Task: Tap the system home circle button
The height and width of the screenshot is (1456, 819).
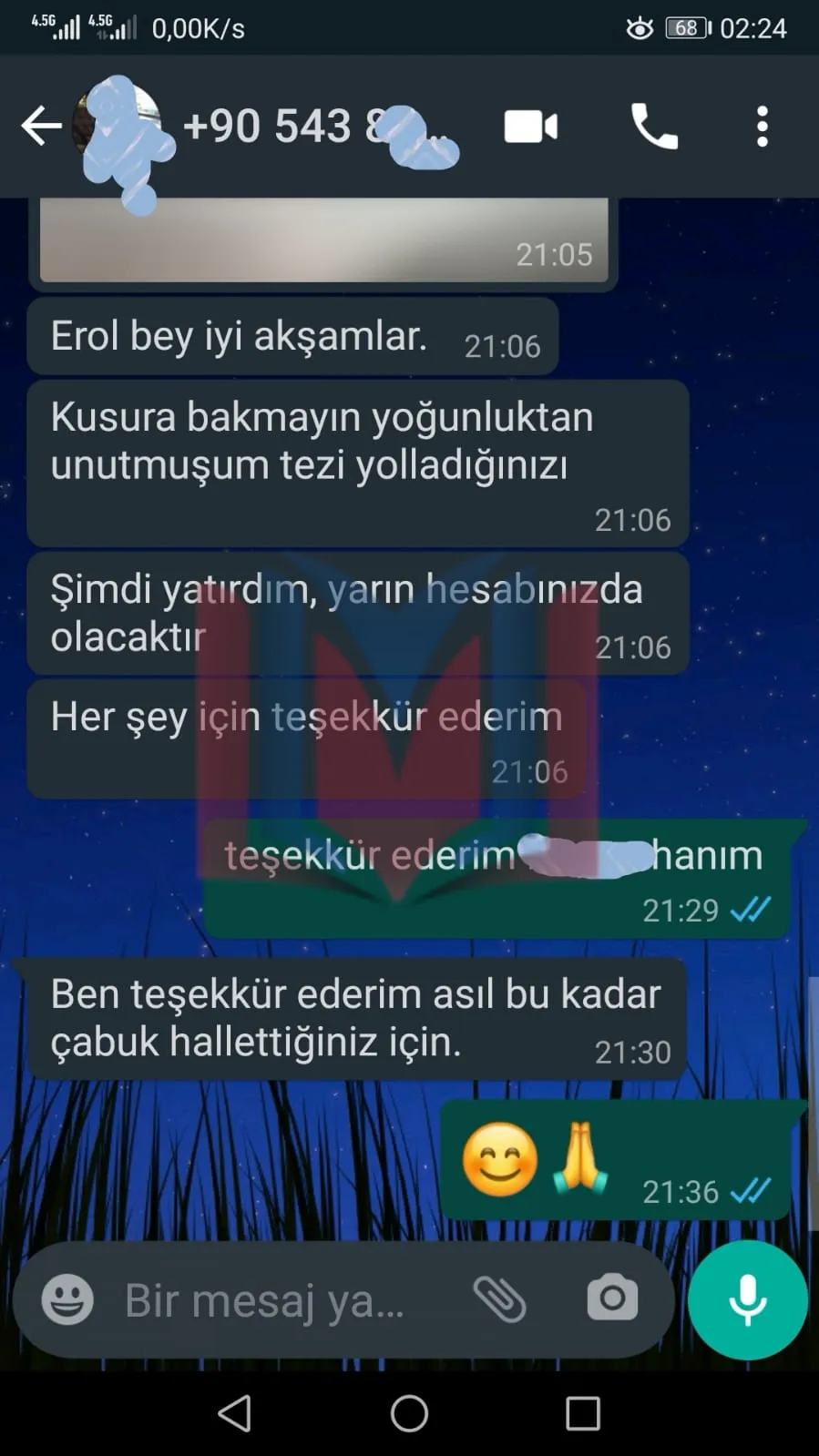Action: [x=409, y=1413]
